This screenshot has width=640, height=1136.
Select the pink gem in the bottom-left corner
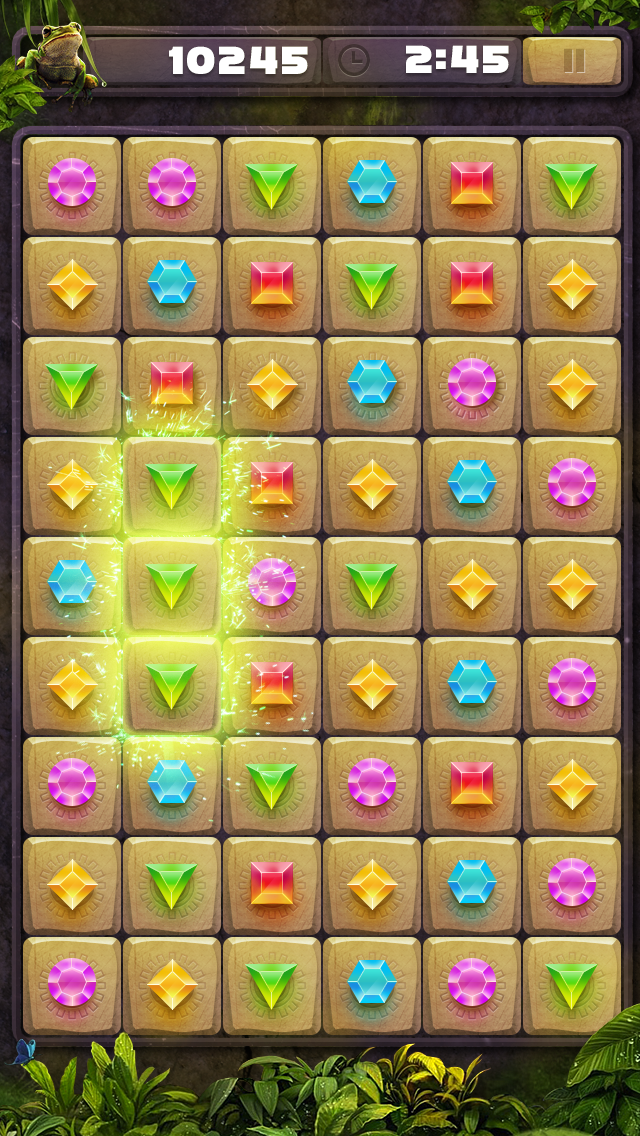click(72, 982)
